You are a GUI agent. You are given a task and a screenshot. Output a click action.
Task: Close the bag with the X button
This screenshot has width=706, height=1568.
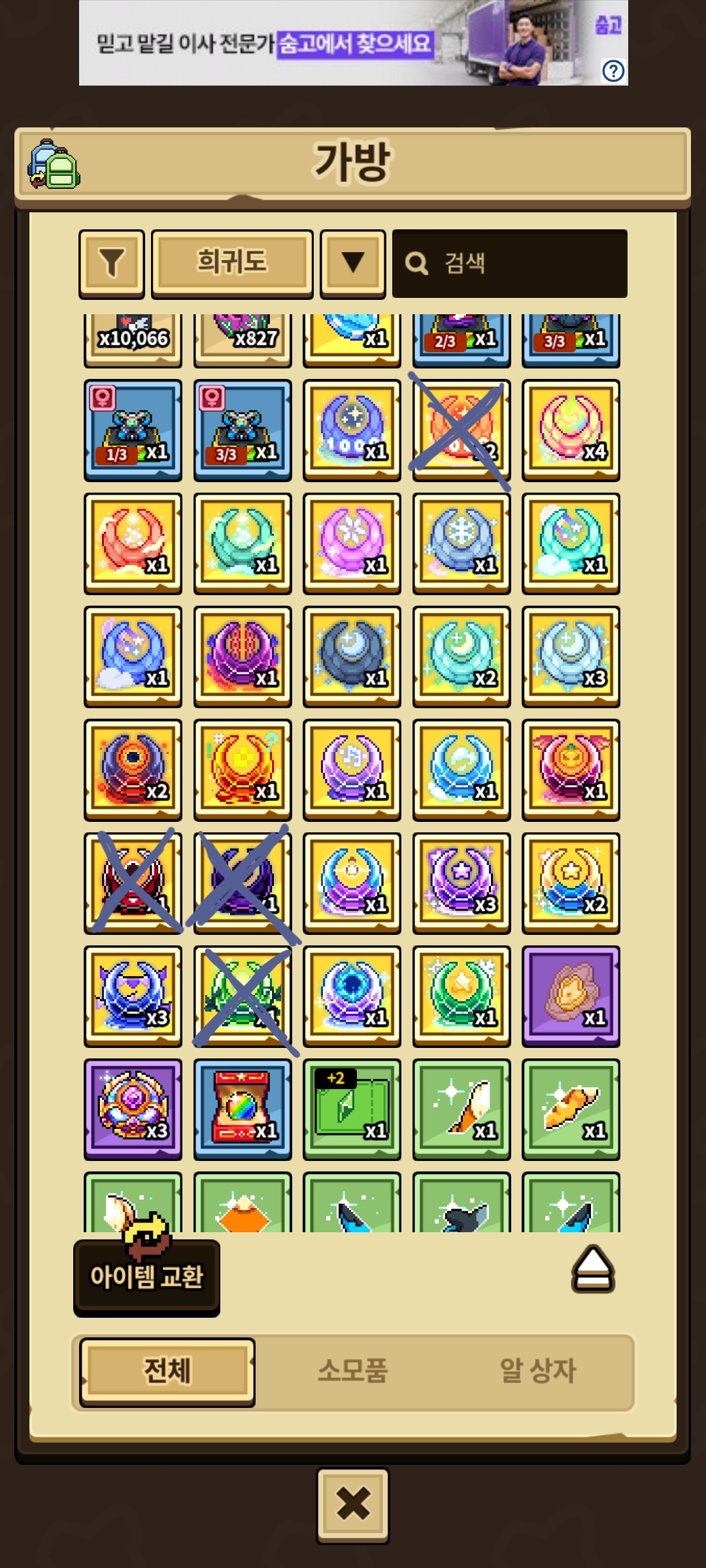pyautogui.click(x=353, y=1505)
